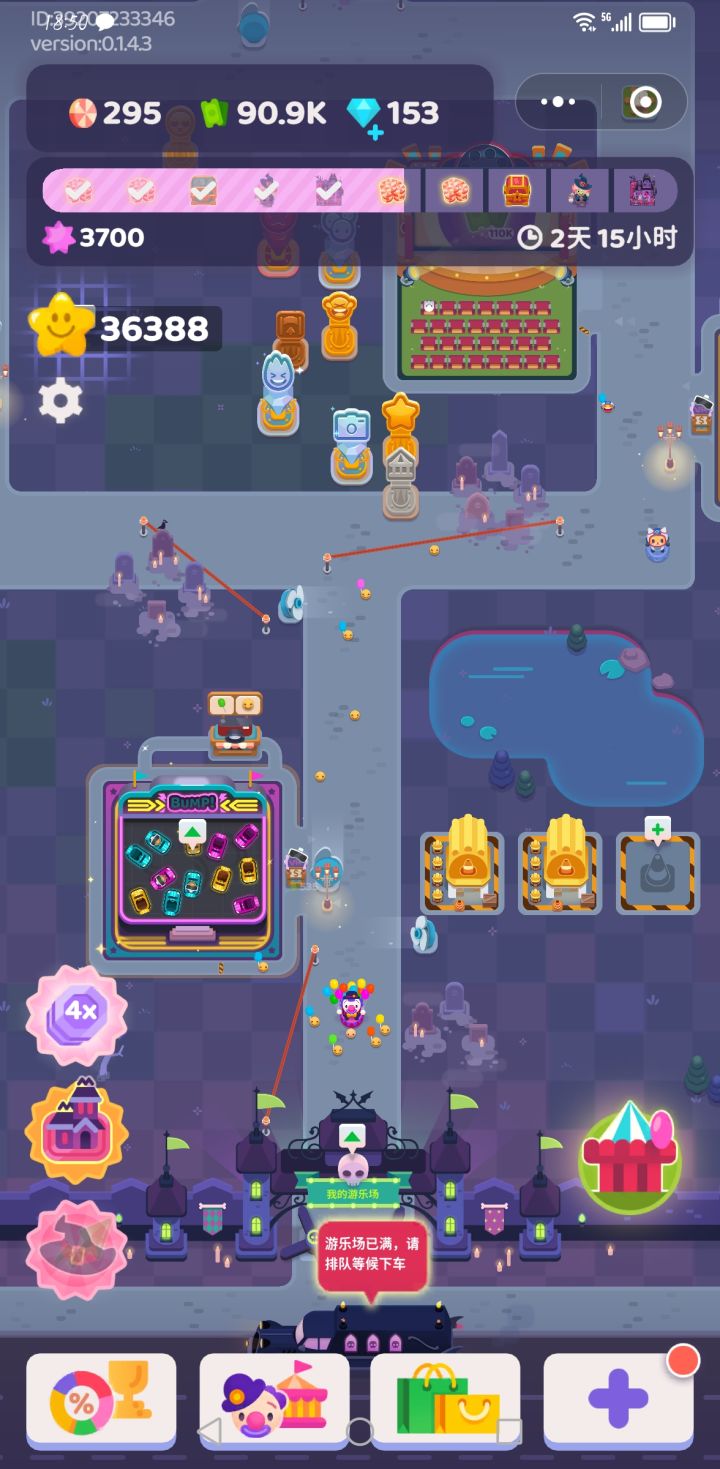This screenshot has height=1469, width=720.
Task: Tap the green upgrade arrow above the bumper cars
Action: point(191,831)
